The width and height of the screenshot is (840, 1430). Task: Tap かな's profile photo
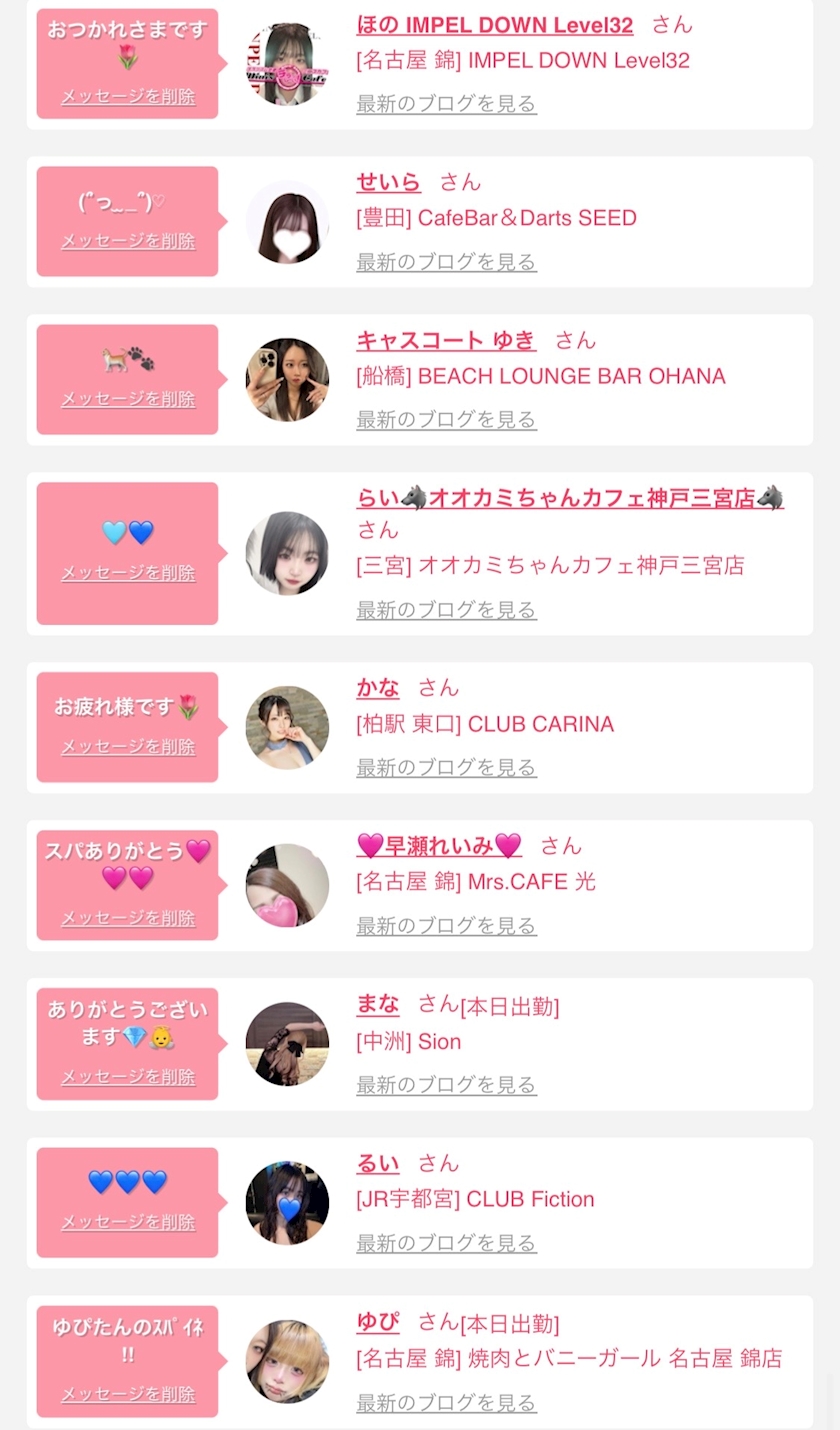click(x=287, y=727)
